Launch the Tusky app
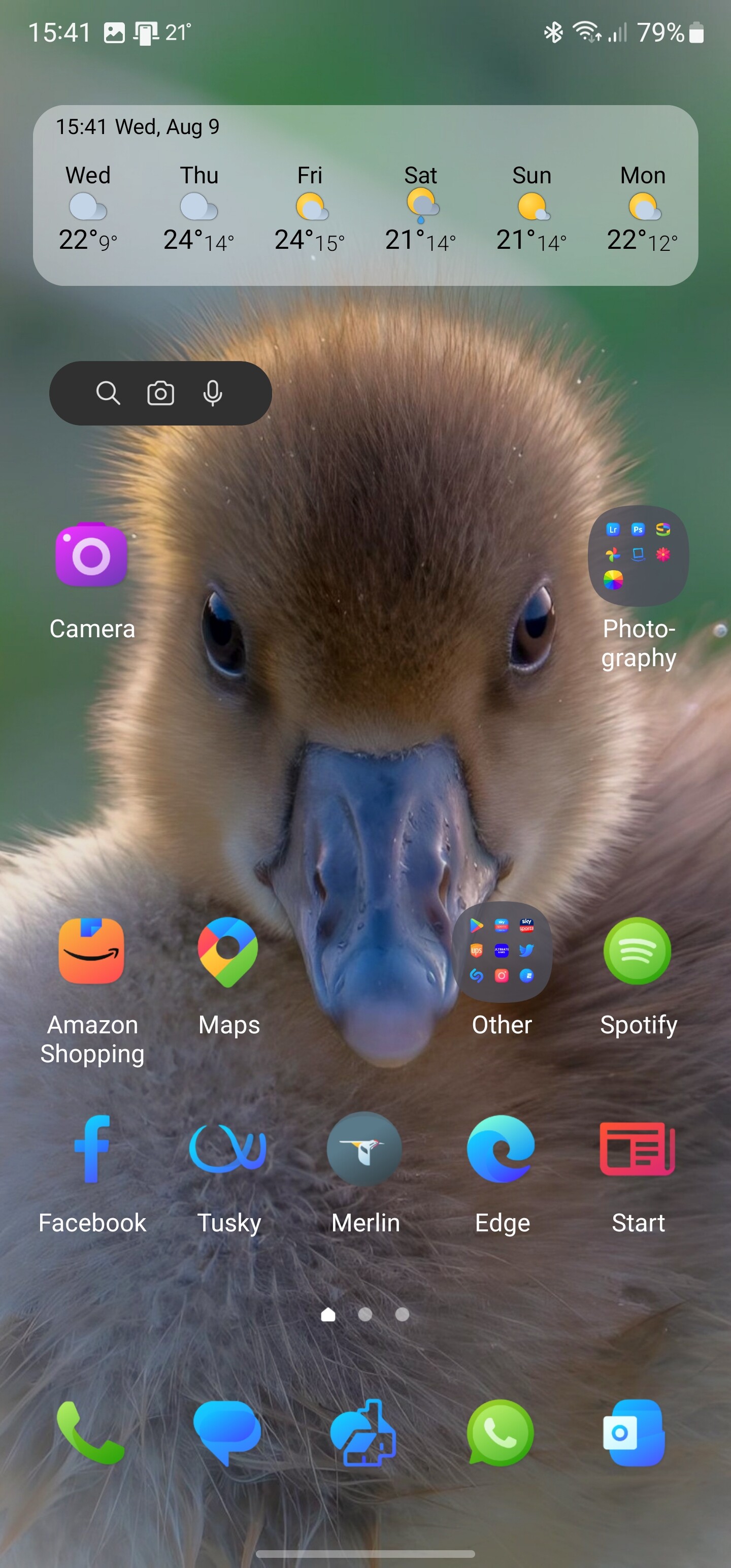Viewport: 731px width, 1568px height. (228, 1149)
